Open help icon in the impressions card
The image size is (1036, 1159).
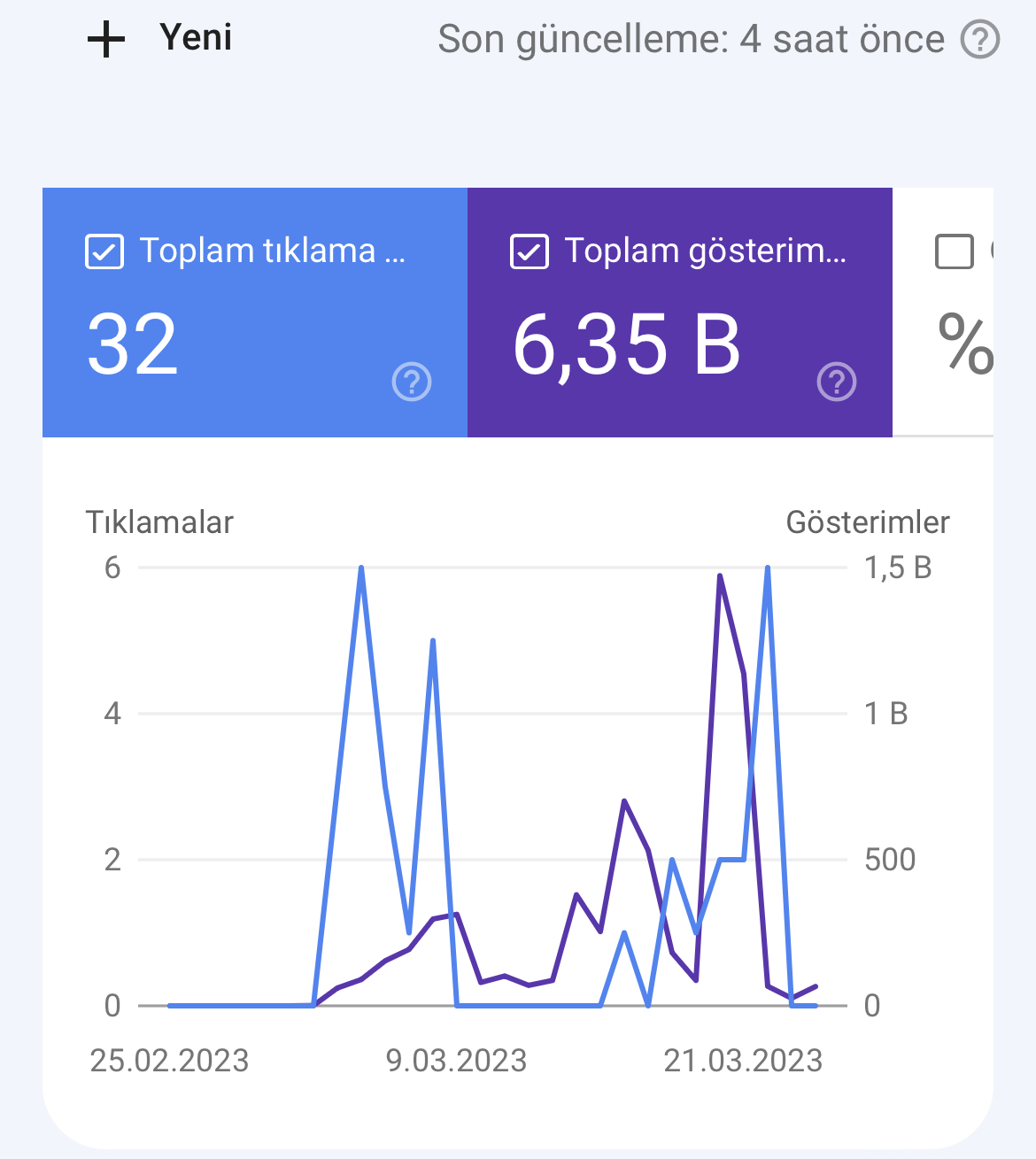tap(837, 382)
